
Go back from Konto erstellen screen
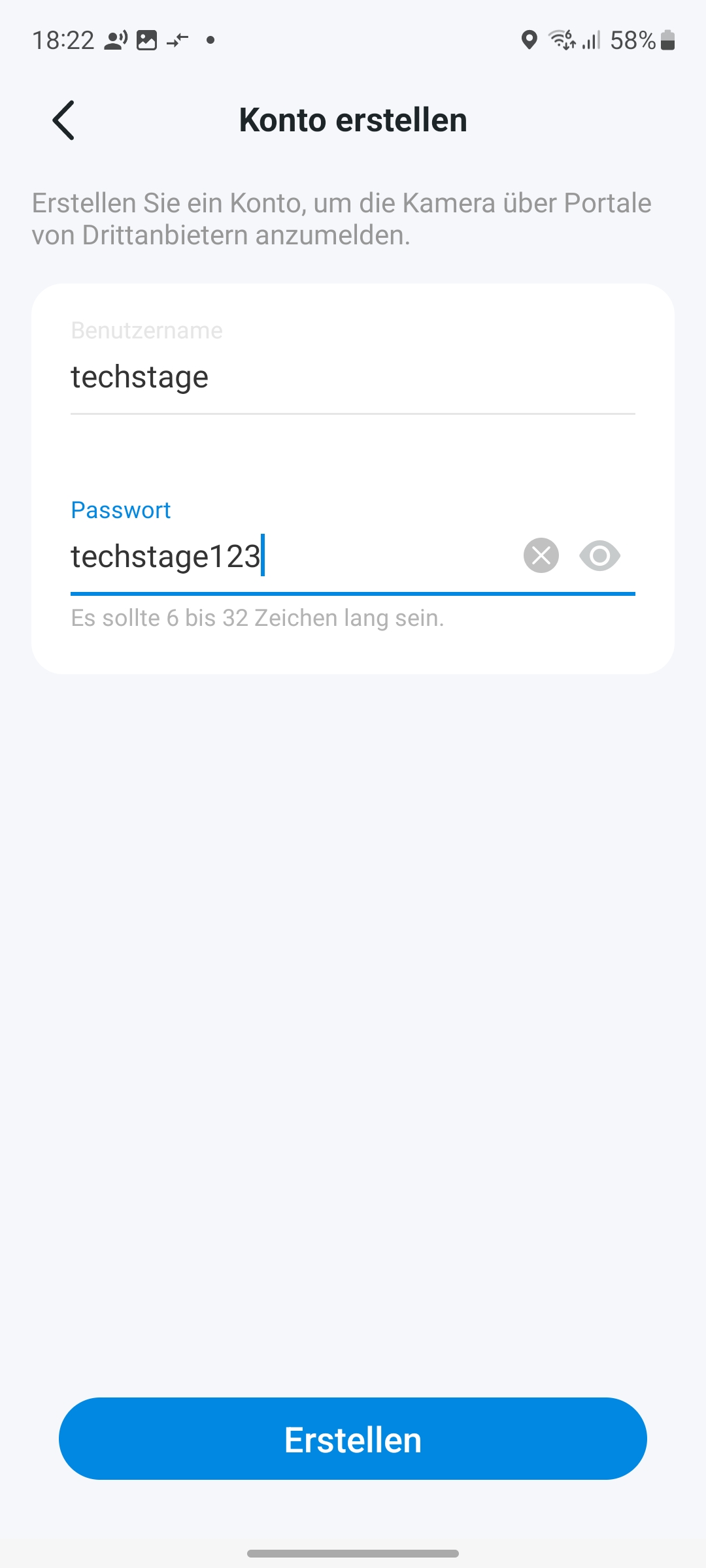[63, 120]
